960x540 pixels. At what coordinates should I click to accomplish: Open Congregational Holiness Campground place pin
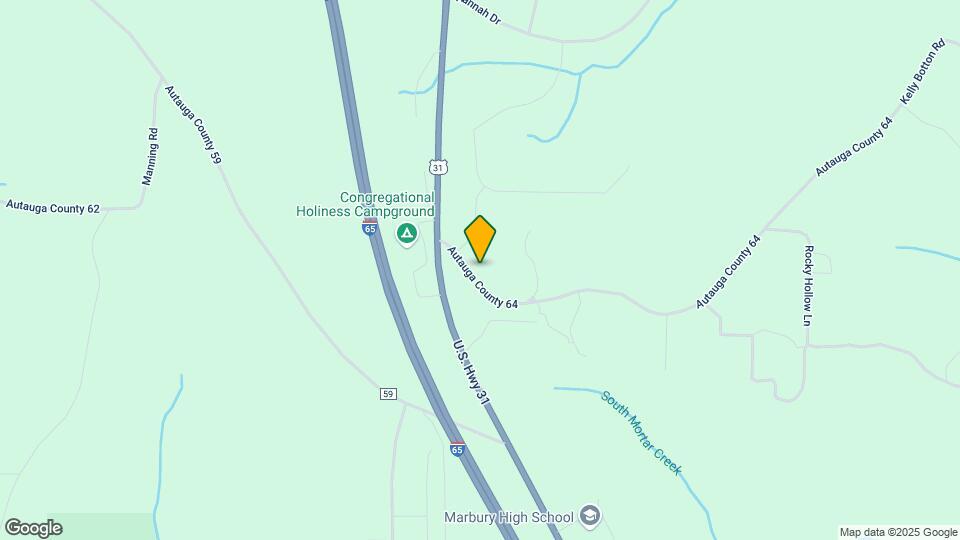point(407,234)
